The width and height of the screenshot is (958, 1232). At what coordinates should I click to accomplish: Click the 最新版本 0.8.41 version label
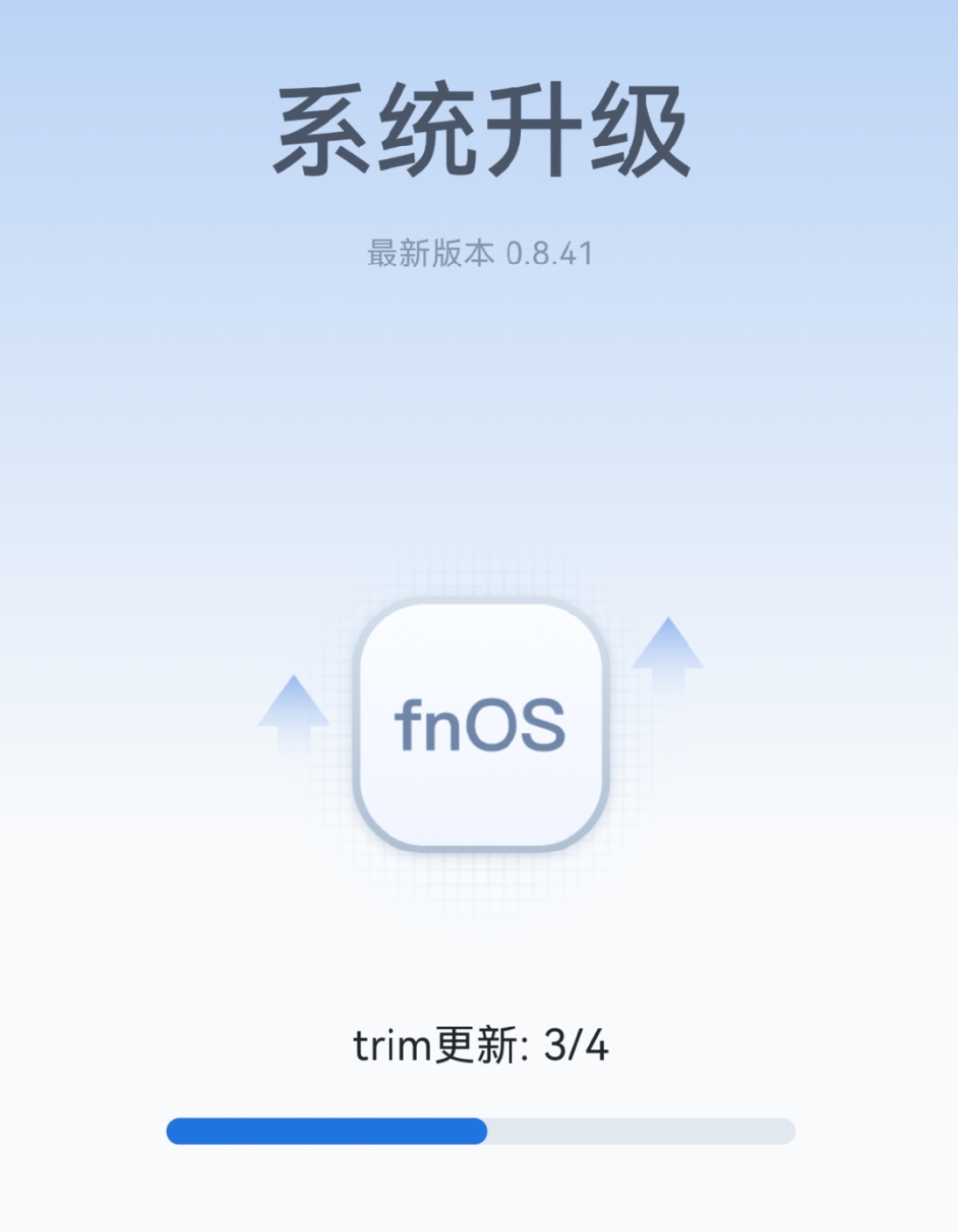[x=479, y=253]
